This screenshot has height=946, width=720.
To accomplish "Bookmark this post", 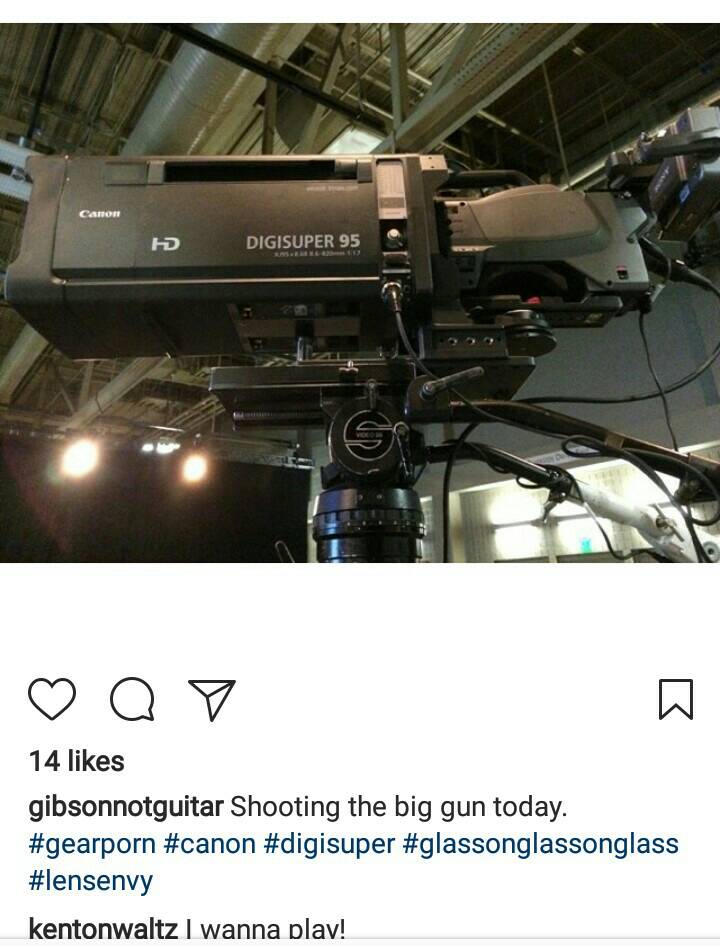I will (x=676, y=699).
